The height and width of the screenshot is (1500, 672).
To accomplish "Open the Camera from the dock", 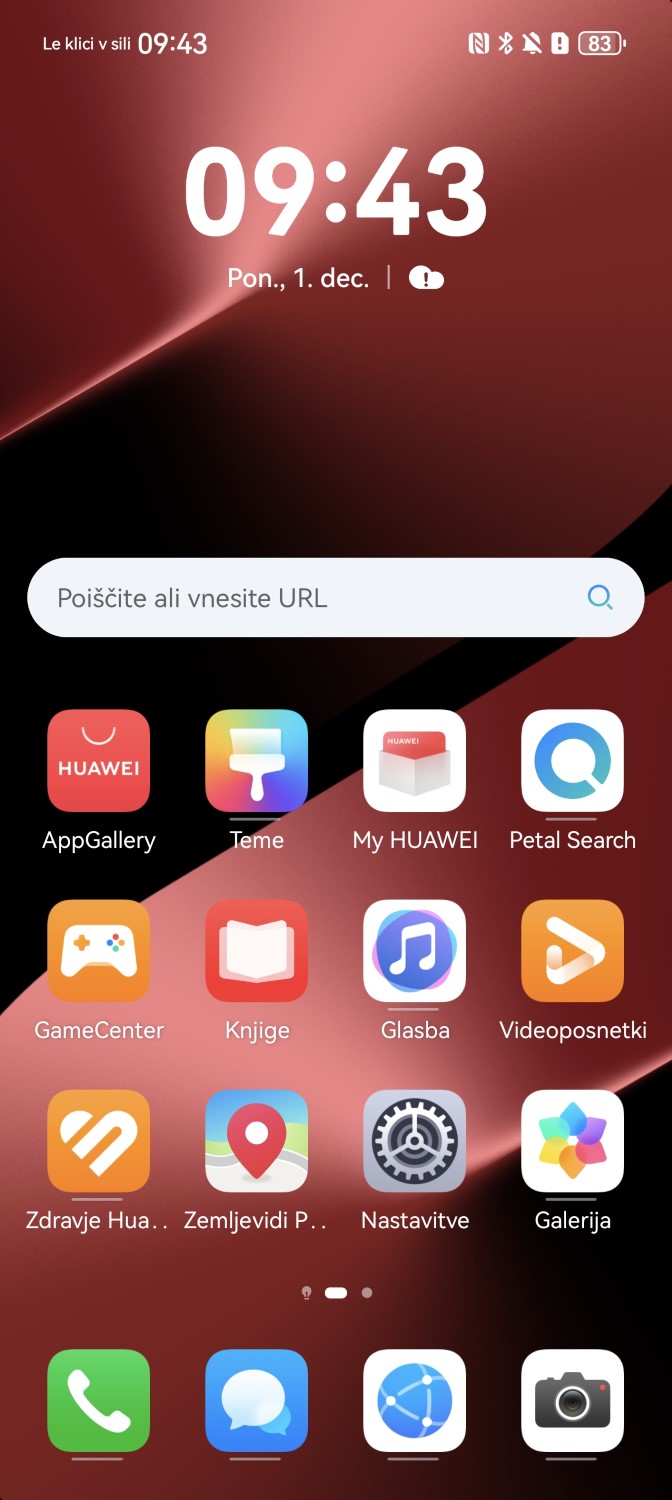I will click(x=572, y=1400).
